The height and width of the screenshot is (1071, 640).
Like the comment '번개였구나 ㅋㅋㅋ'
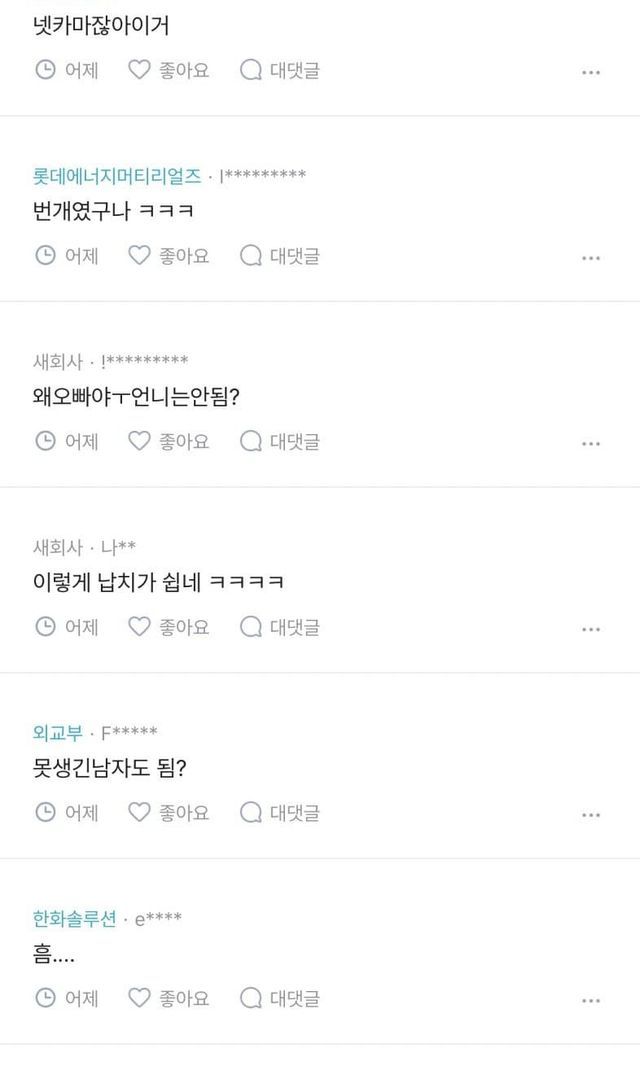click(x=169, y=256)
